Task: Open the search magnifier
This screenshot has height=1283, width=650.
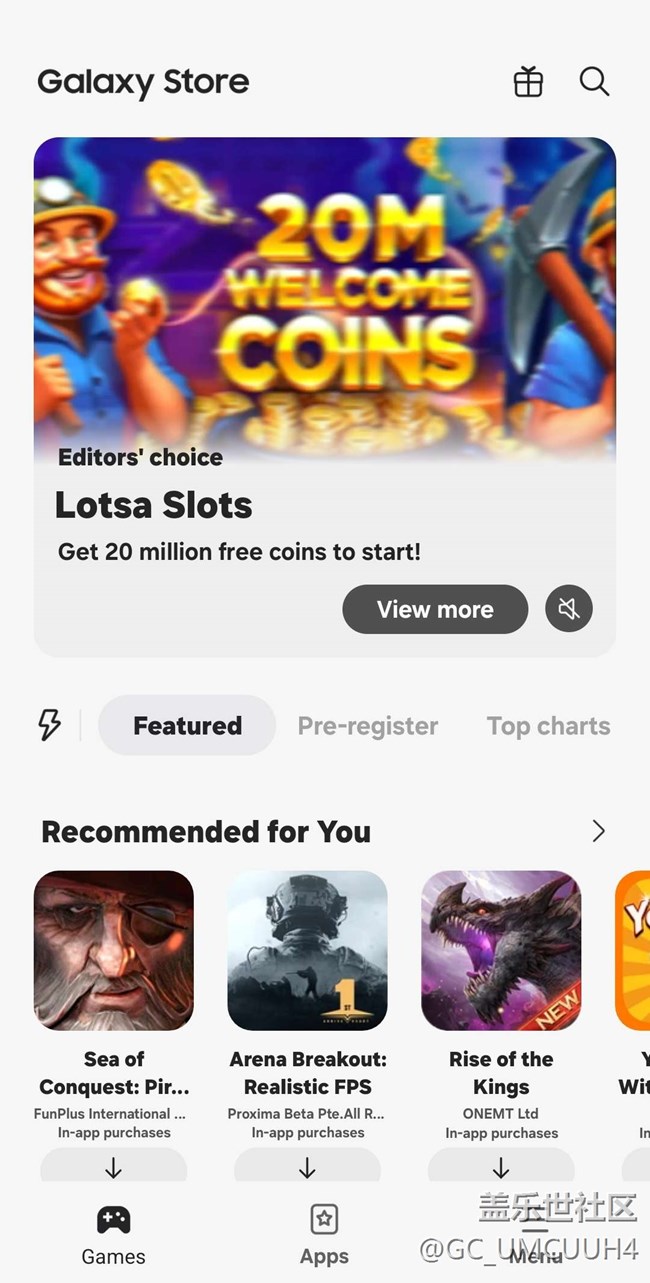Action: (594, 82)
